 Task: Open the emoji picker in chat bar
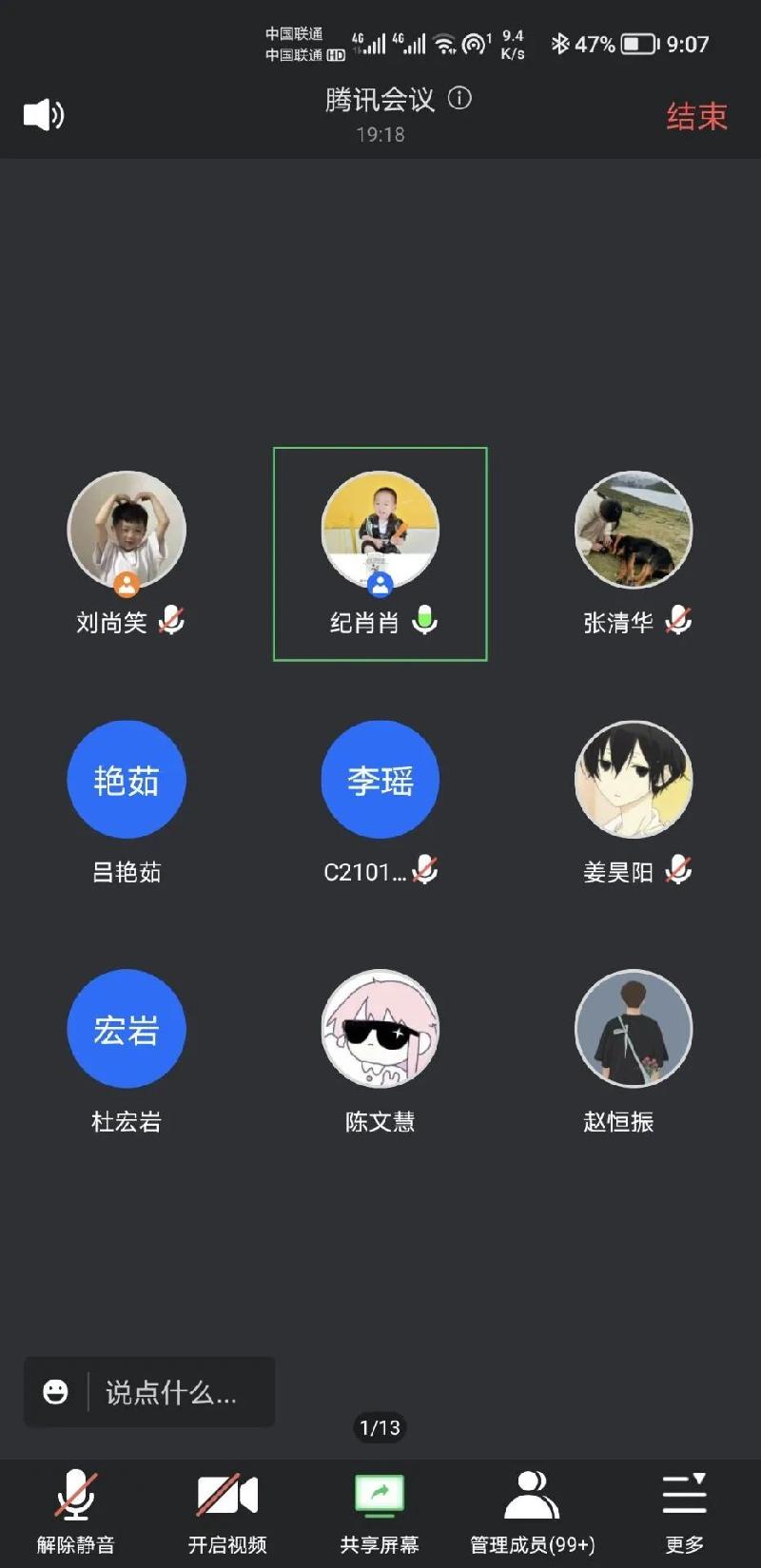click(56, 1392)
